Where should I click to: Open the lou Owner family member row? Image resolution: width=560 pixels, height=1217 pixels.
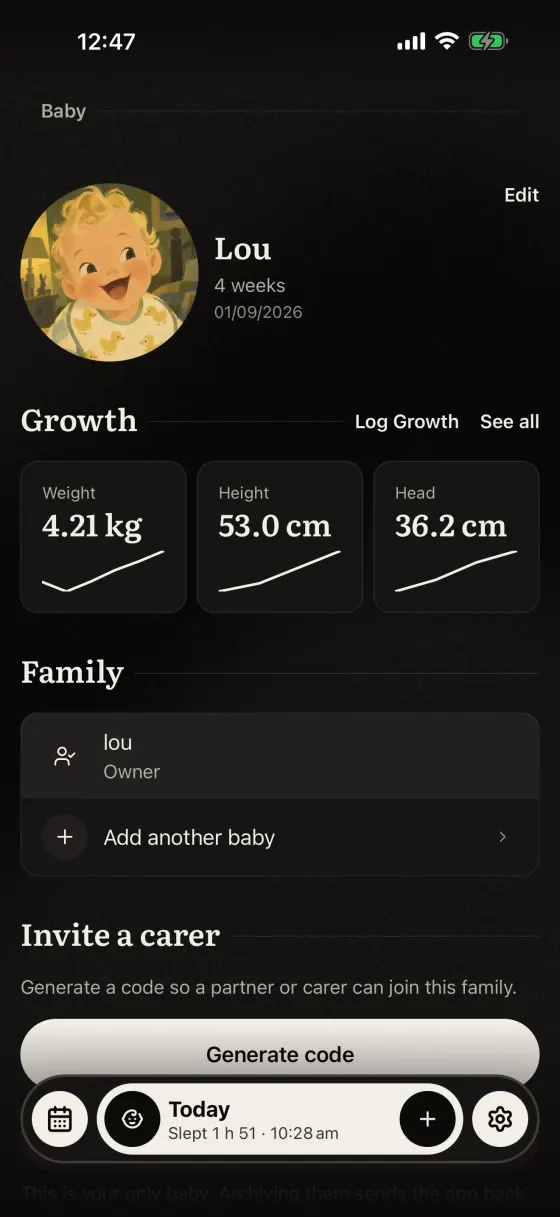(x=280, y=756)
